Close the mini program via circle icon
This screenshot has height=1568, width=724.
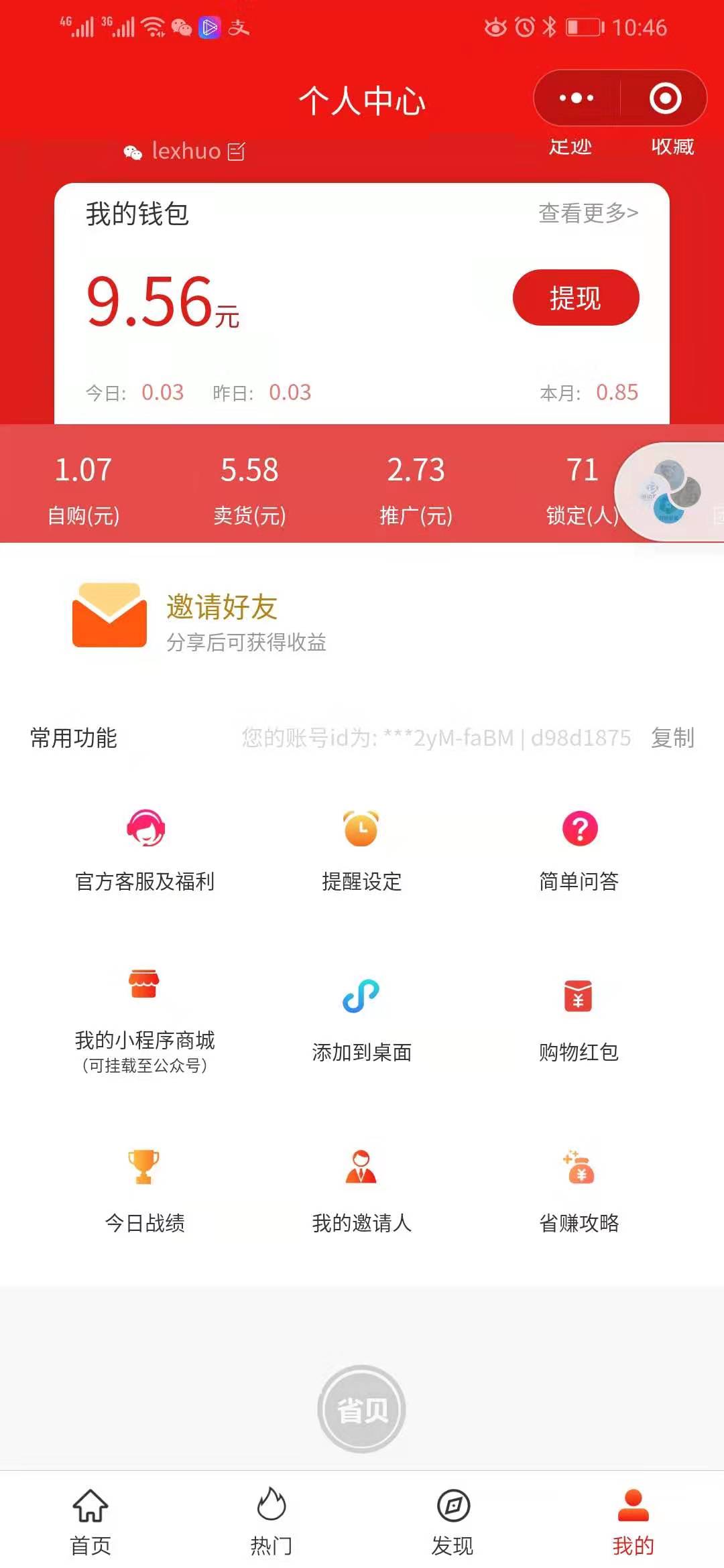click(665, 99)
